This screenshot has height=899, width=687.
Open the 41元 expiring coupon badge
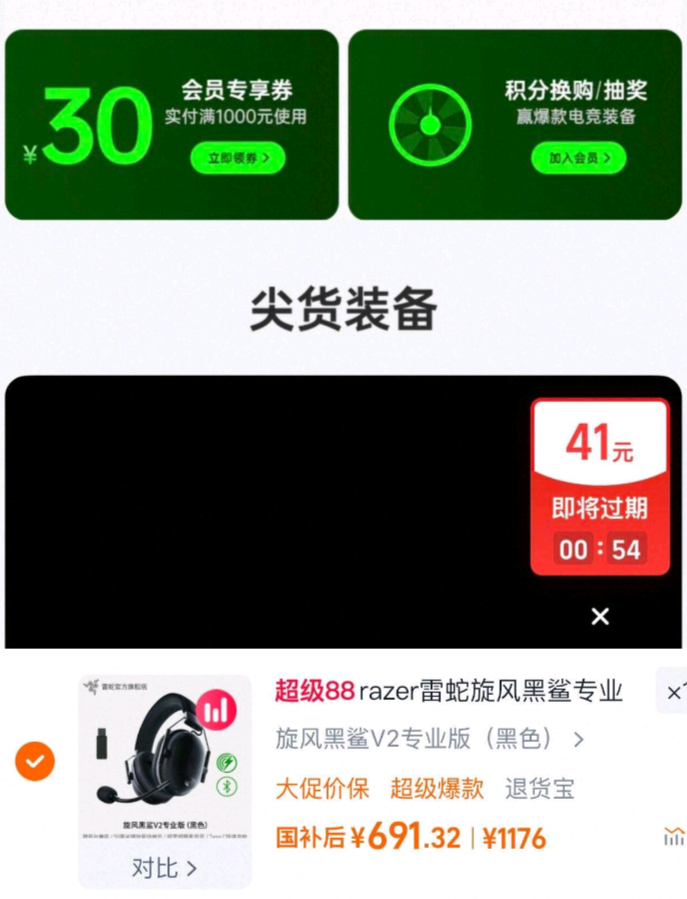599,486
